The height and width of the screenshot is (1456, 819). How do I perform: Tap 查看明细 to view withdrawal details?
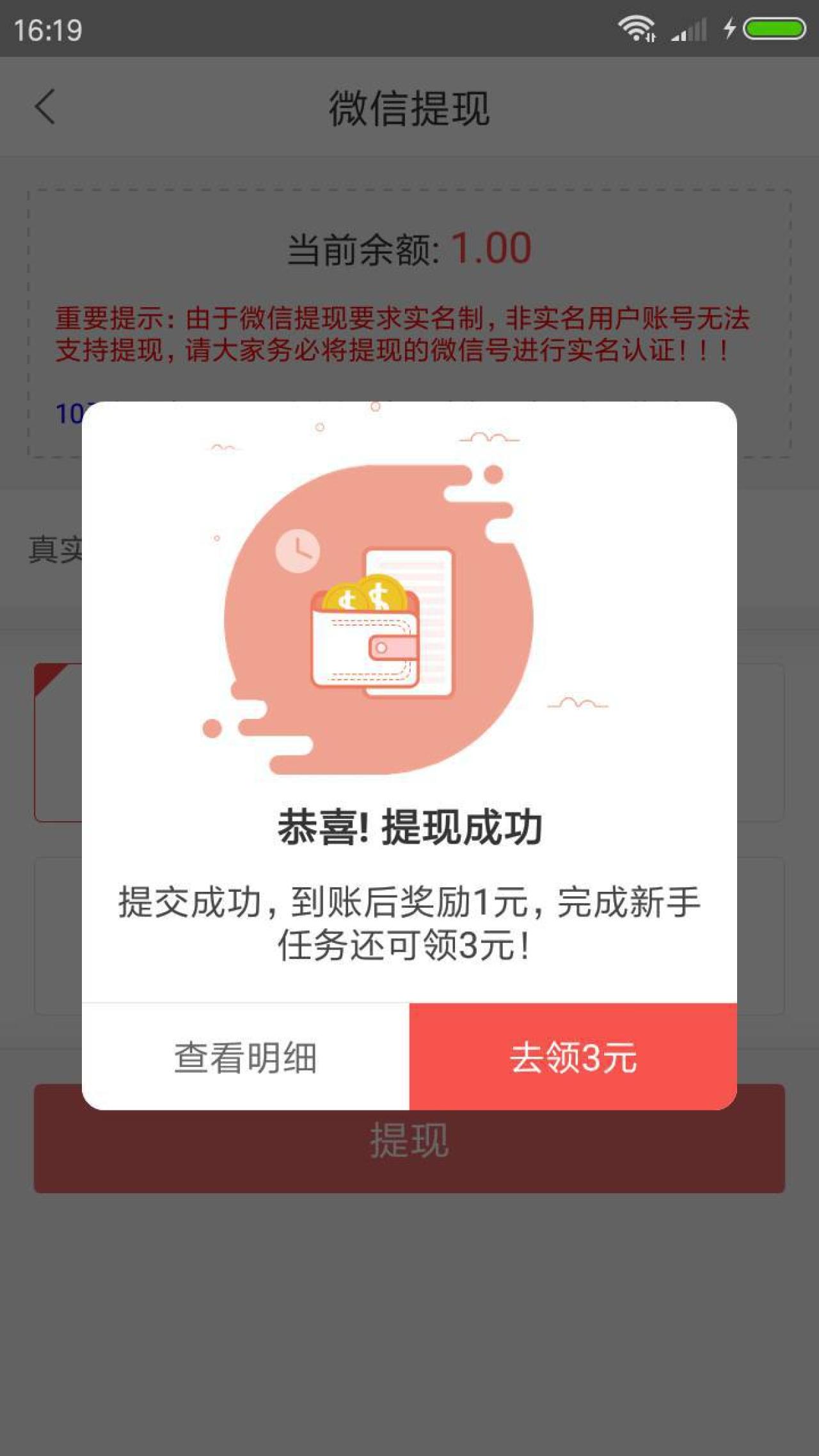246,1057
